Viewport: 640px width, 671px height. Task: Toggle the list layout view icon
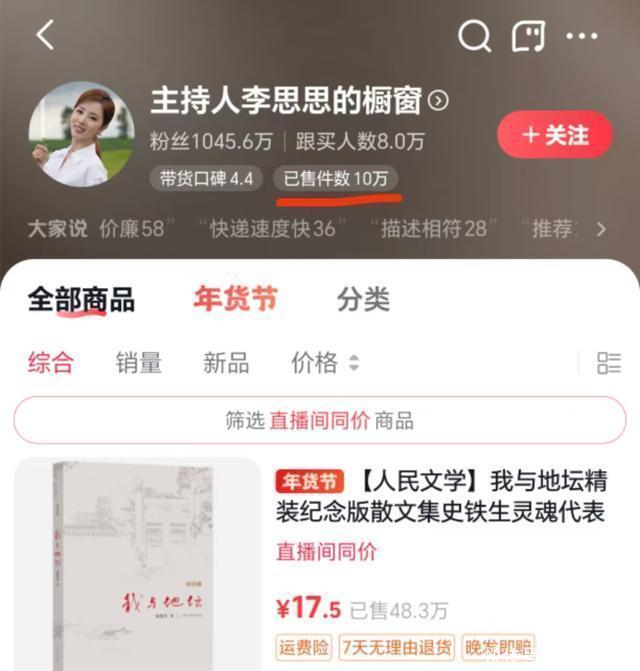(609, 363)
